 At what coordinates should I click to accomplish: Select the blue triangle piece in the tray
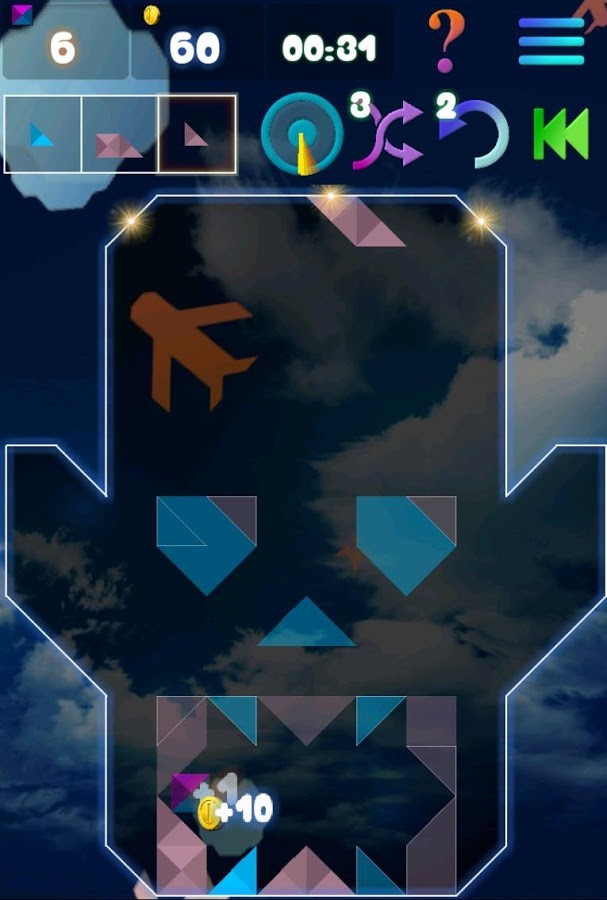tap(42, 134)
